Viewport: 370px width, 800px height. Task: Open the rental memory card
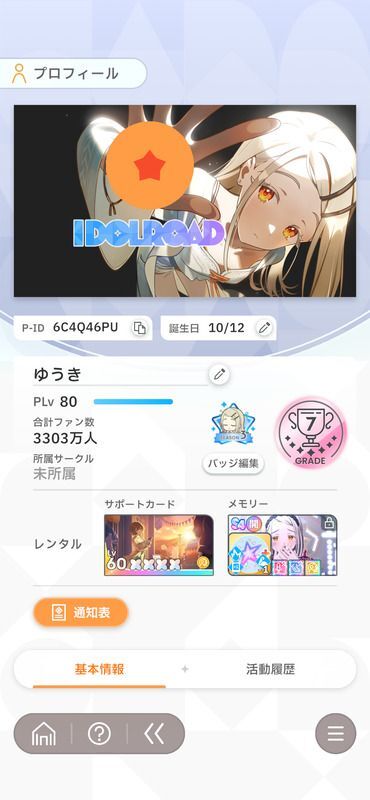click(x=282, y=545)
